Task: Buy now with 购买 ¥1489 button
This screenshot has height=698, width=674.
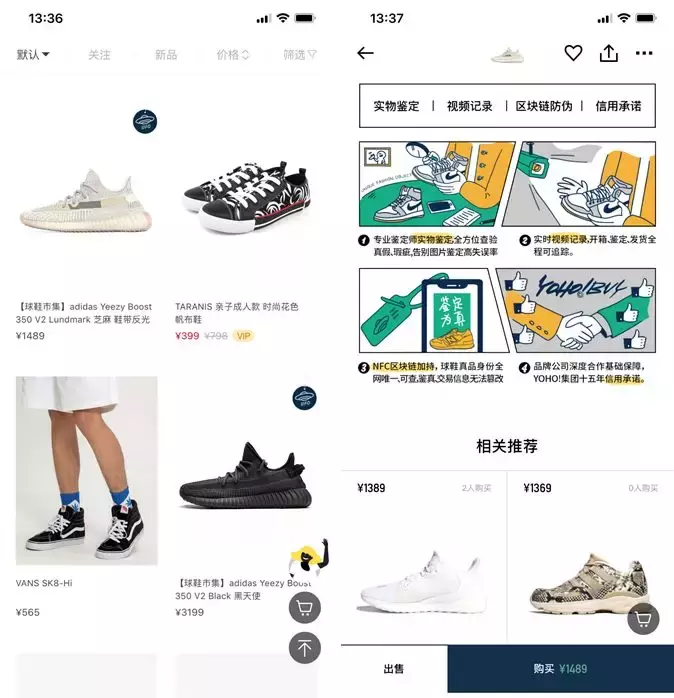Action: 560,669
